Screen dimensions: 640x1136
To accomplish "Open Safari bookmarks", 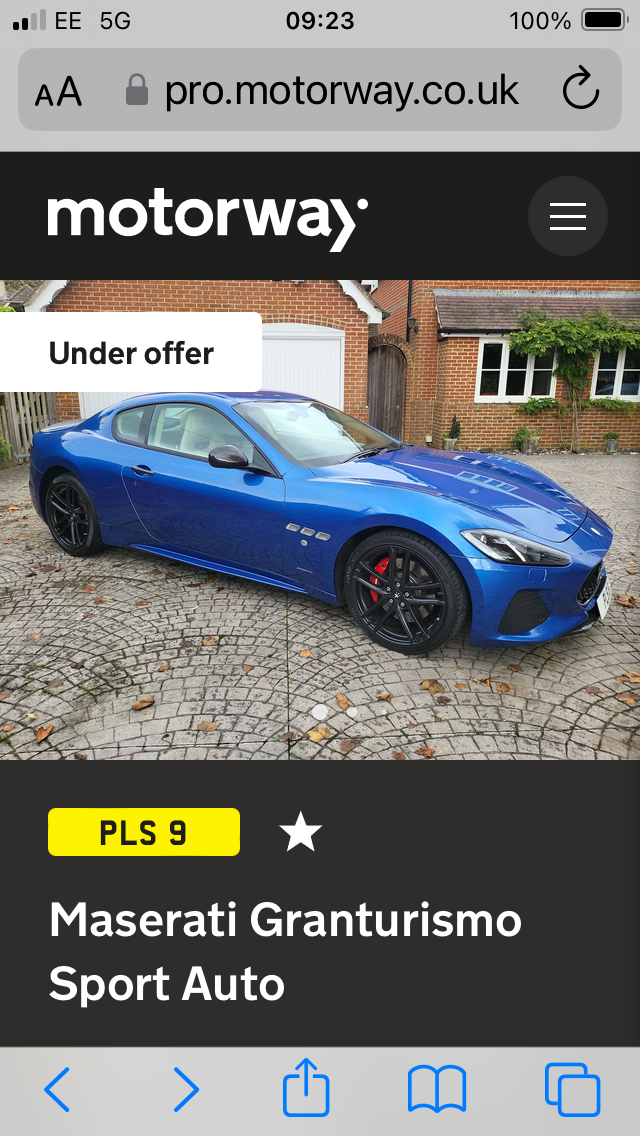I will tap(436, 1089).
